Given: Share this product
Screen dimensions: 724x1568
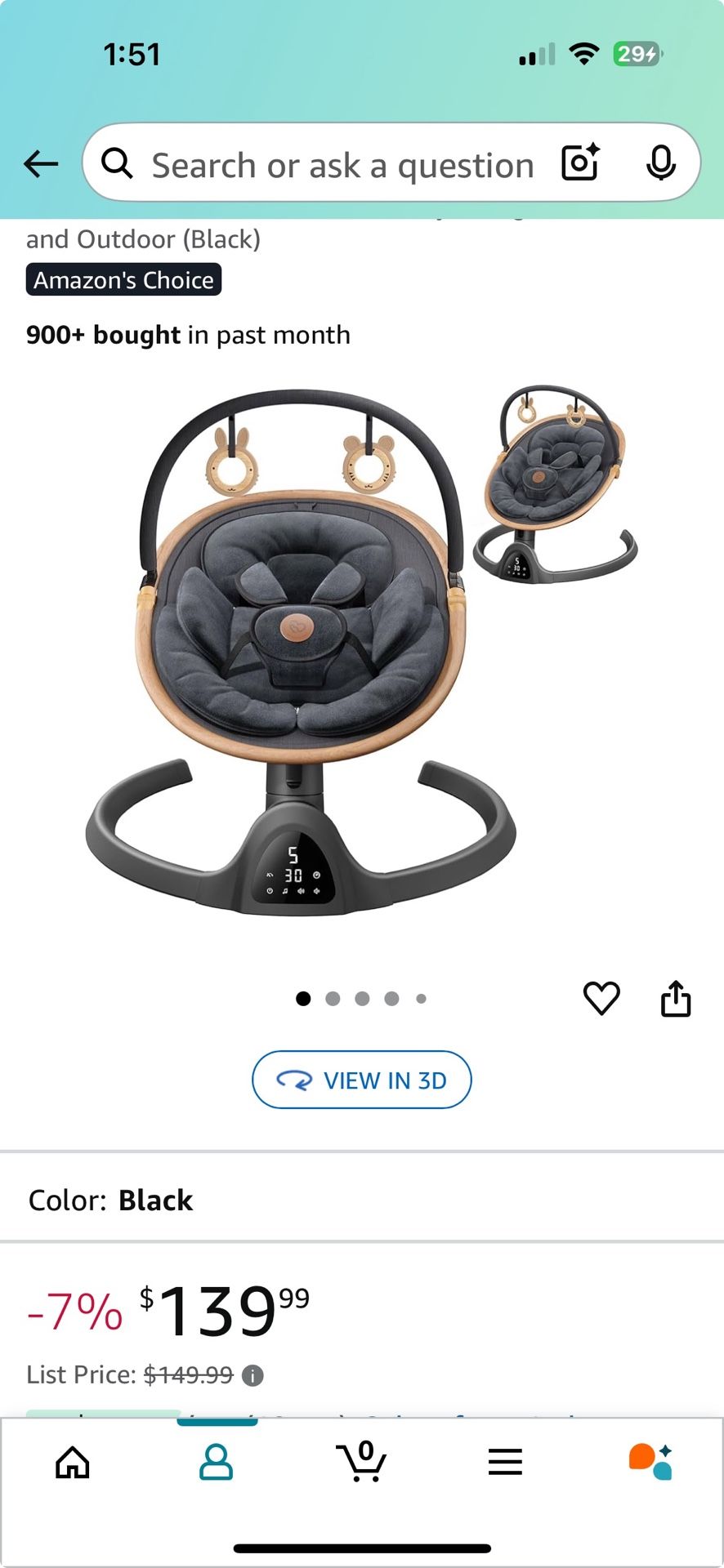Looking at the screenshot, I should (x=676, y=998).
